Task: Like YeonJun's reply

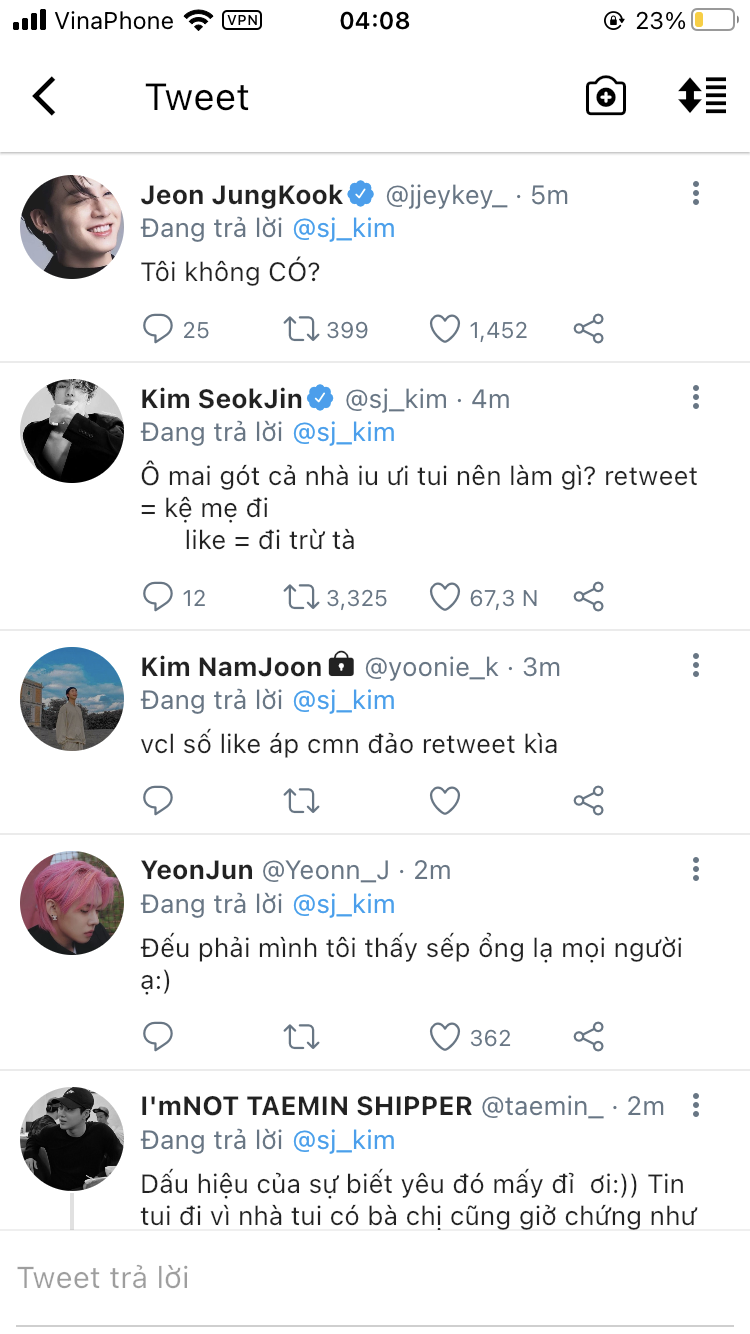Action: [445, 1037]
